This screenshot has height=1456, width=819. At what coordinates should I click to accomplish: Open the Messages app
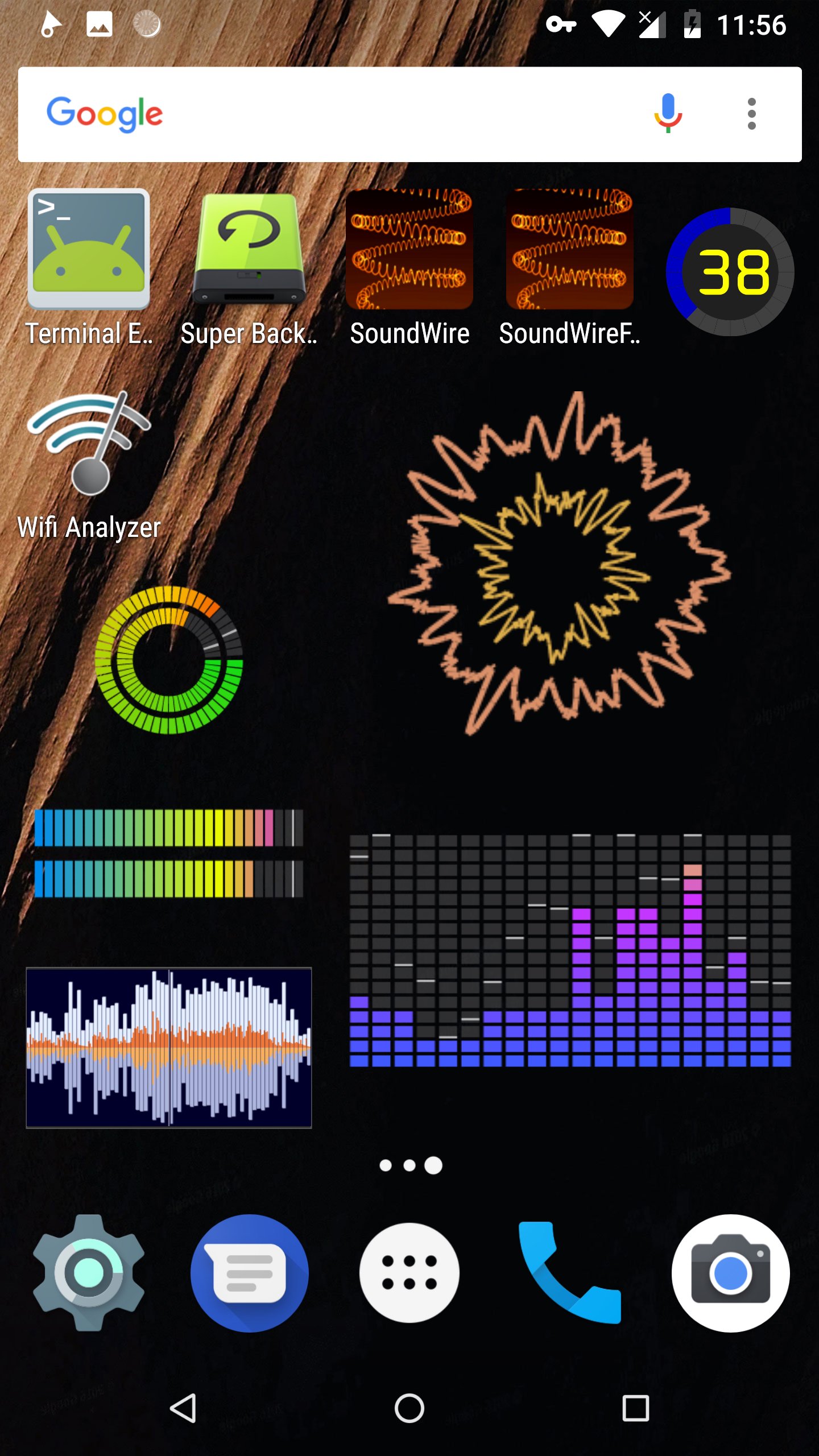pyautogui.click(x=249, y=1273)
